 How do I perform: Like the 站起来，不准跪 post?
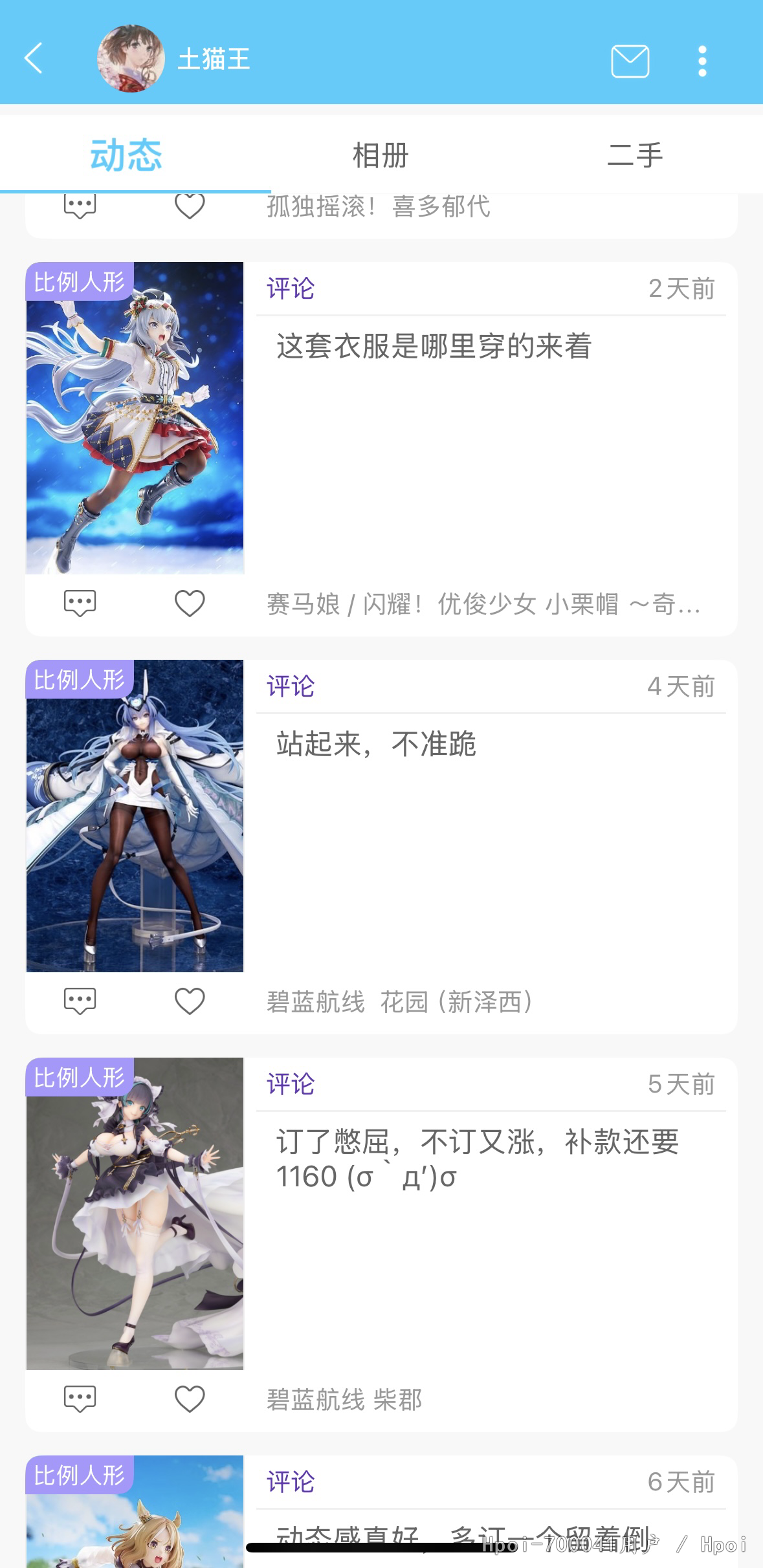190,1001
